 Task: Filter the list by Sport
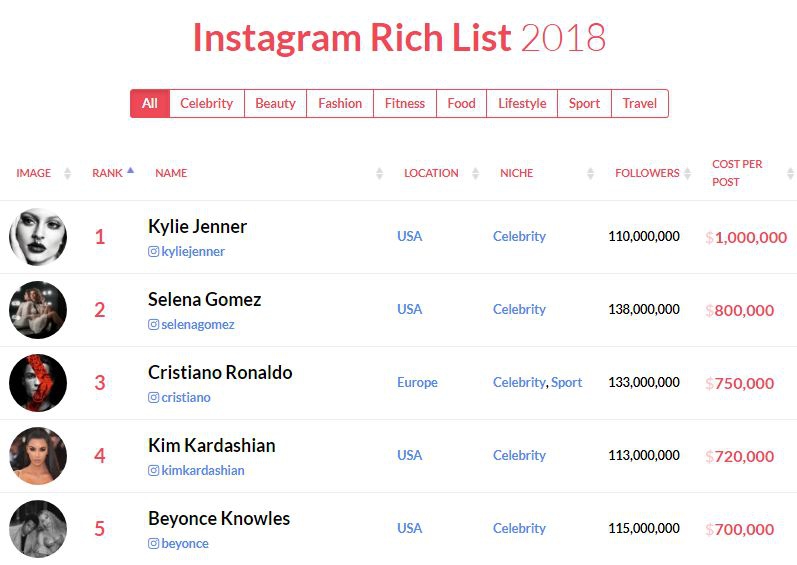[584, 103]
